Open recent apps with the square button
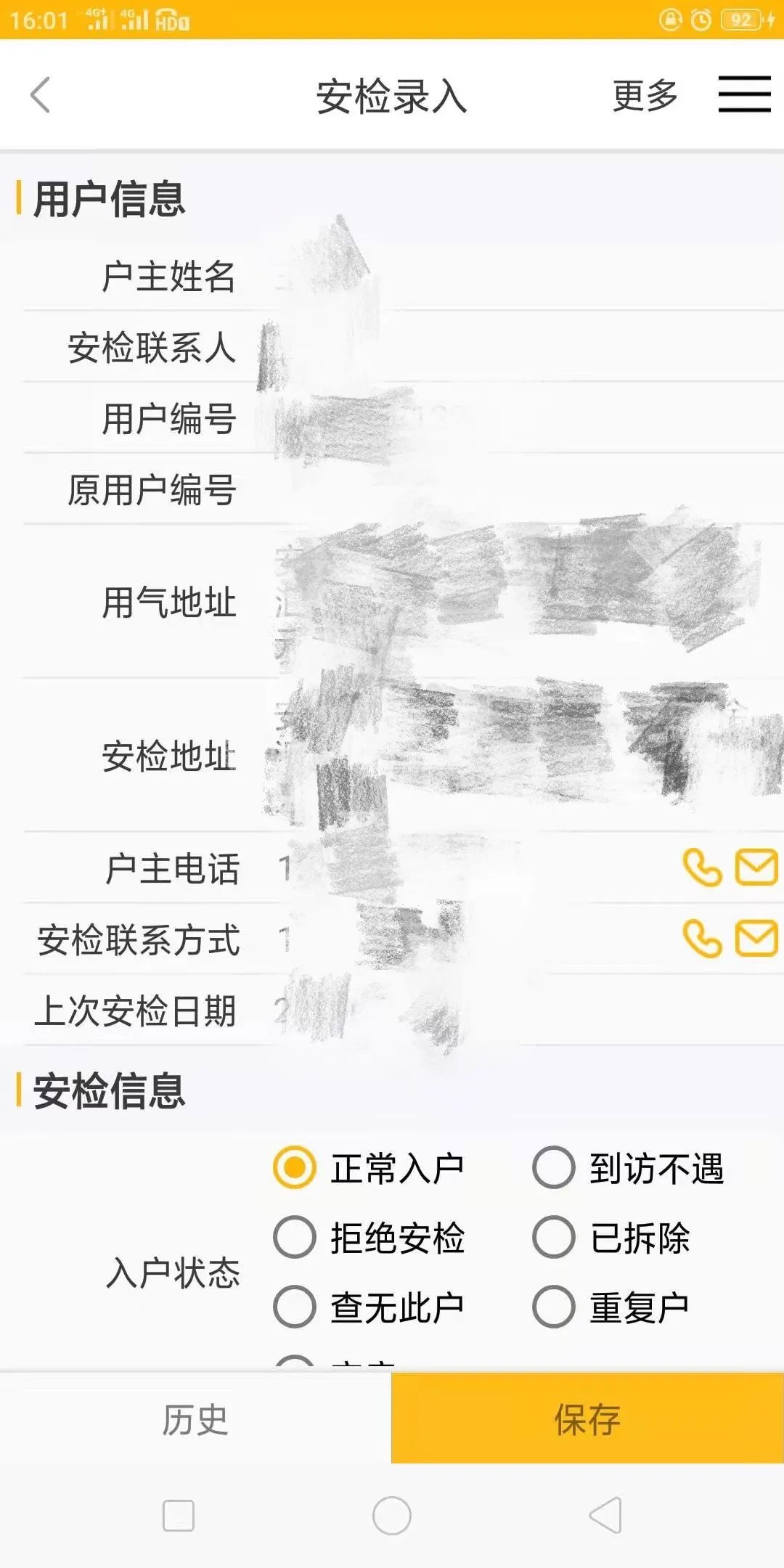 (x=179, y=1516)
